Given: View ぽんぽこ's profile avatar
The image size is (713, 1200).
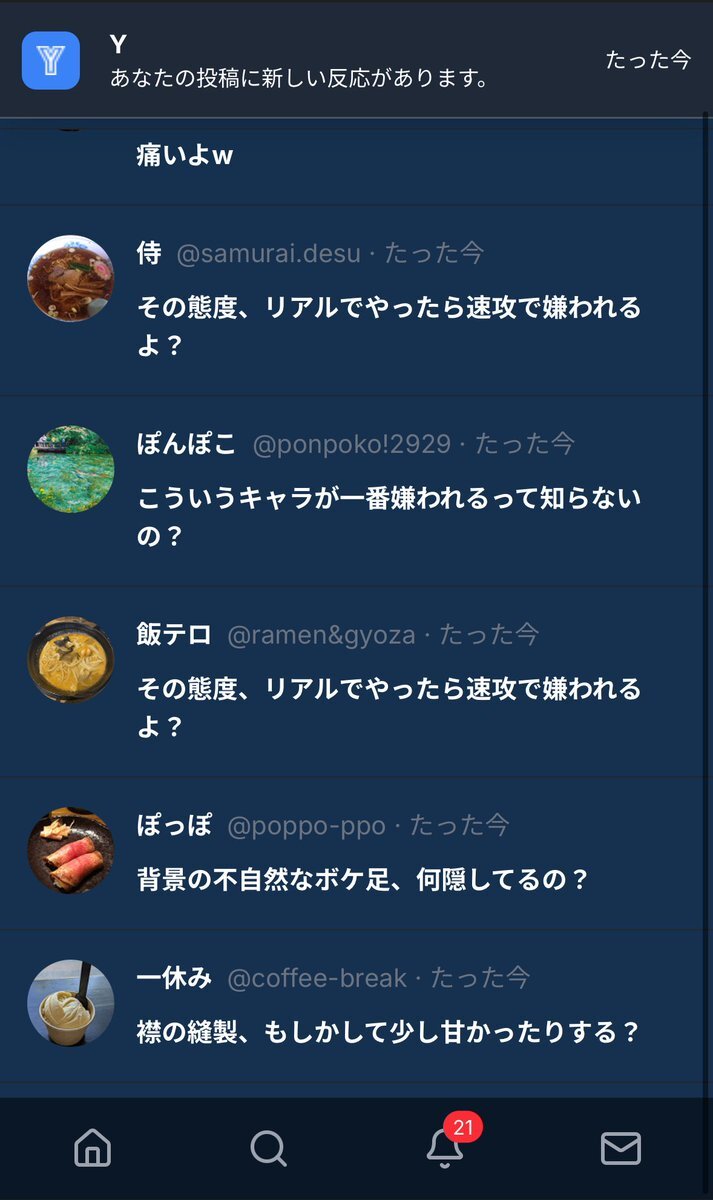Looking at the screenshot, I should (x=70, y=469).
